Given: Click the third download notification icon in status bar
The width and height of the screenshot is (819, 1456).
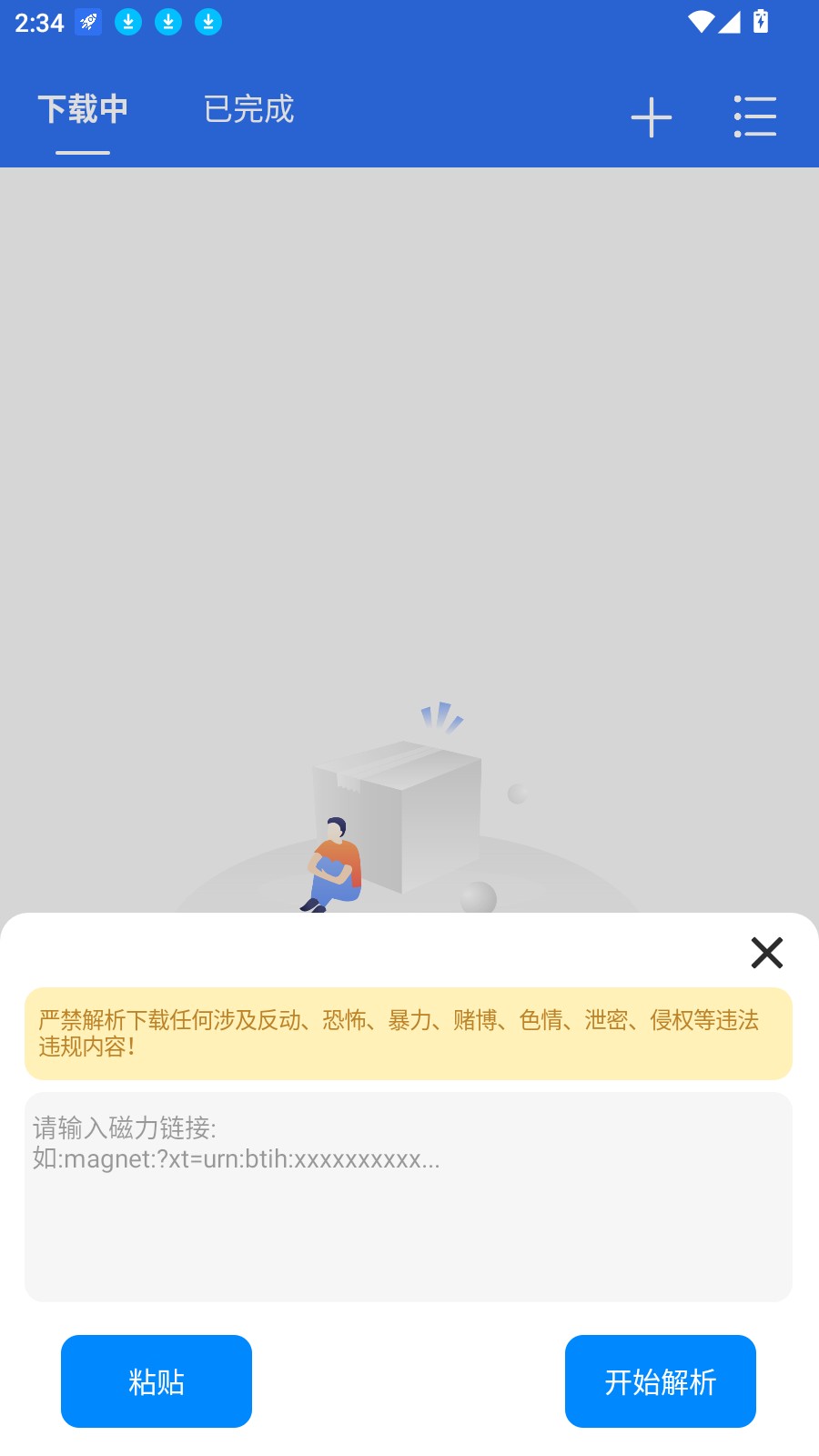Looking at the screenshot, I should coord(207,21).
